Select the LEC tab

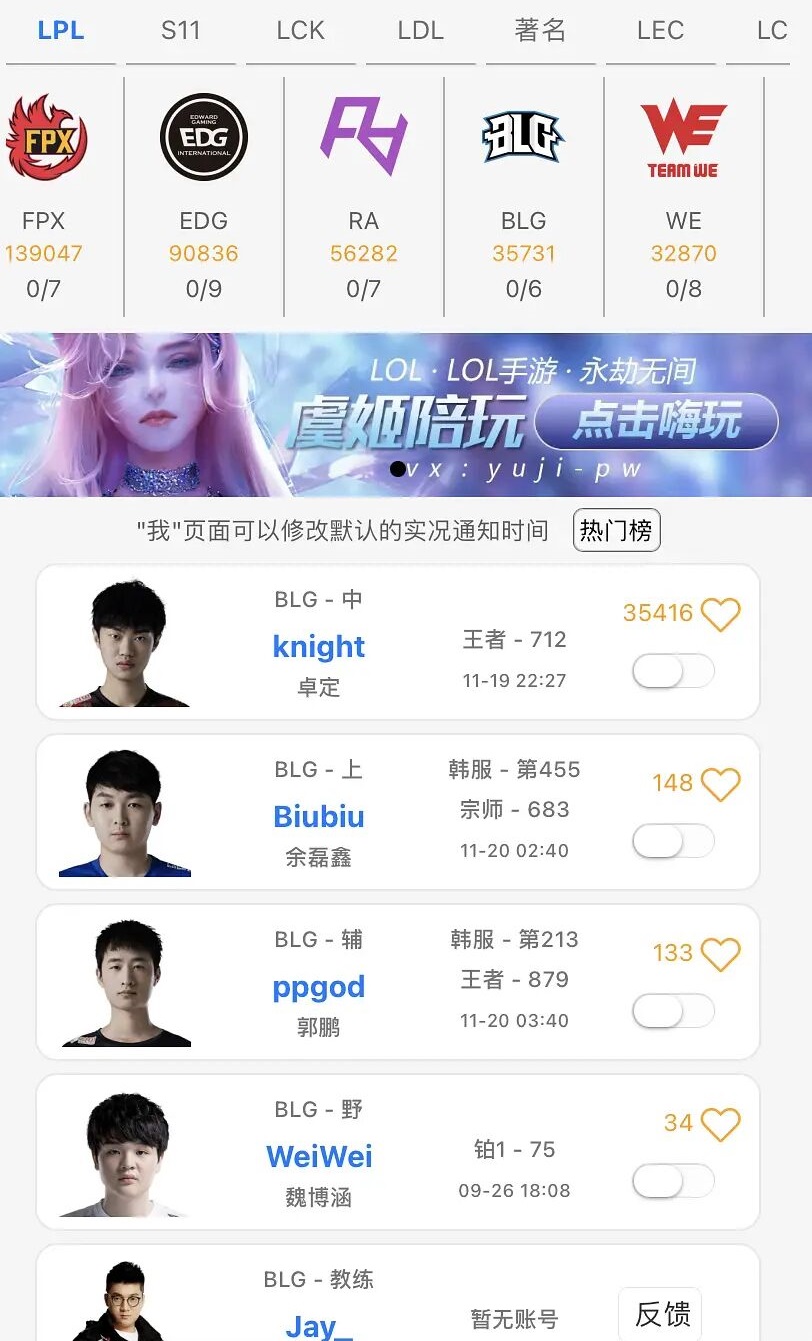(x=660, y=31)
